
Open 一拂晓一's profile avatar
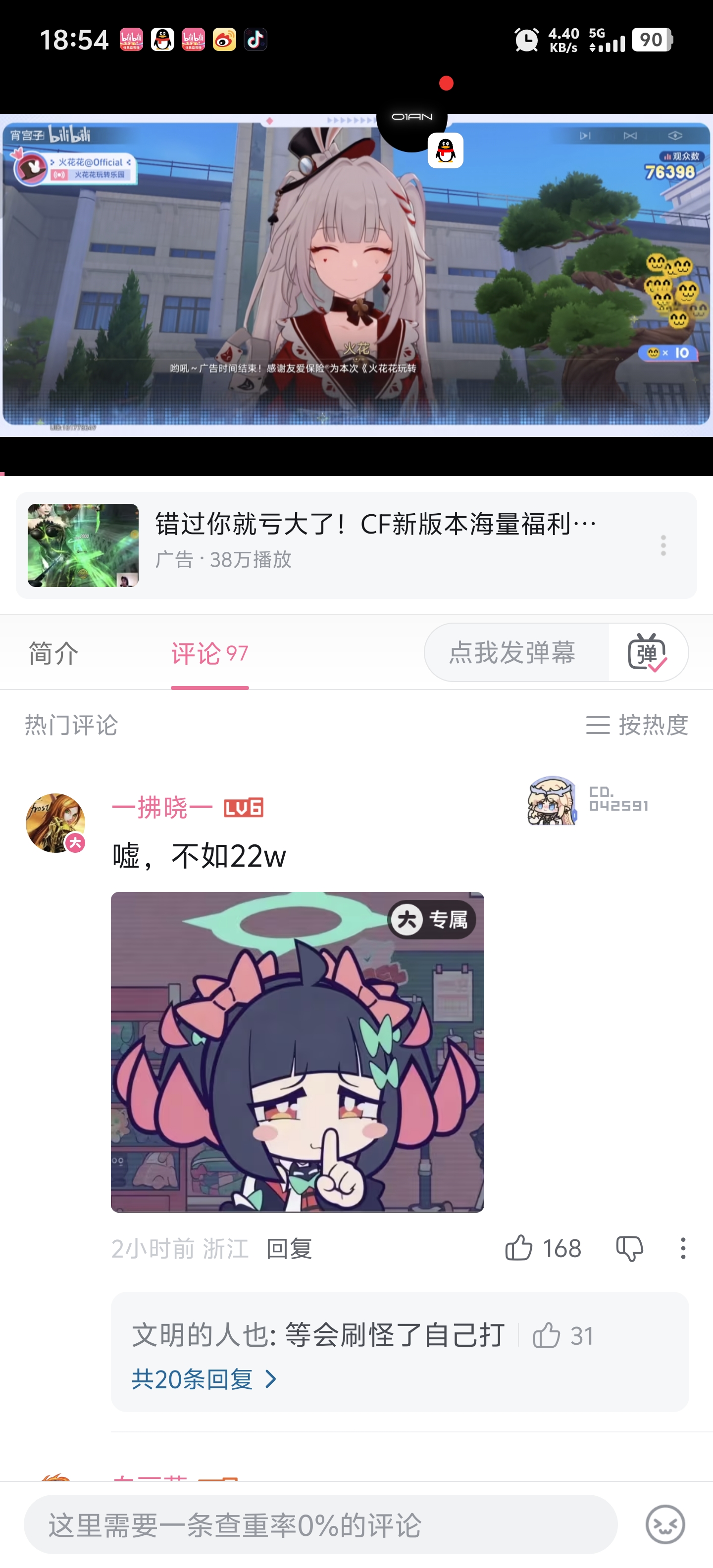tap(55, 822)
